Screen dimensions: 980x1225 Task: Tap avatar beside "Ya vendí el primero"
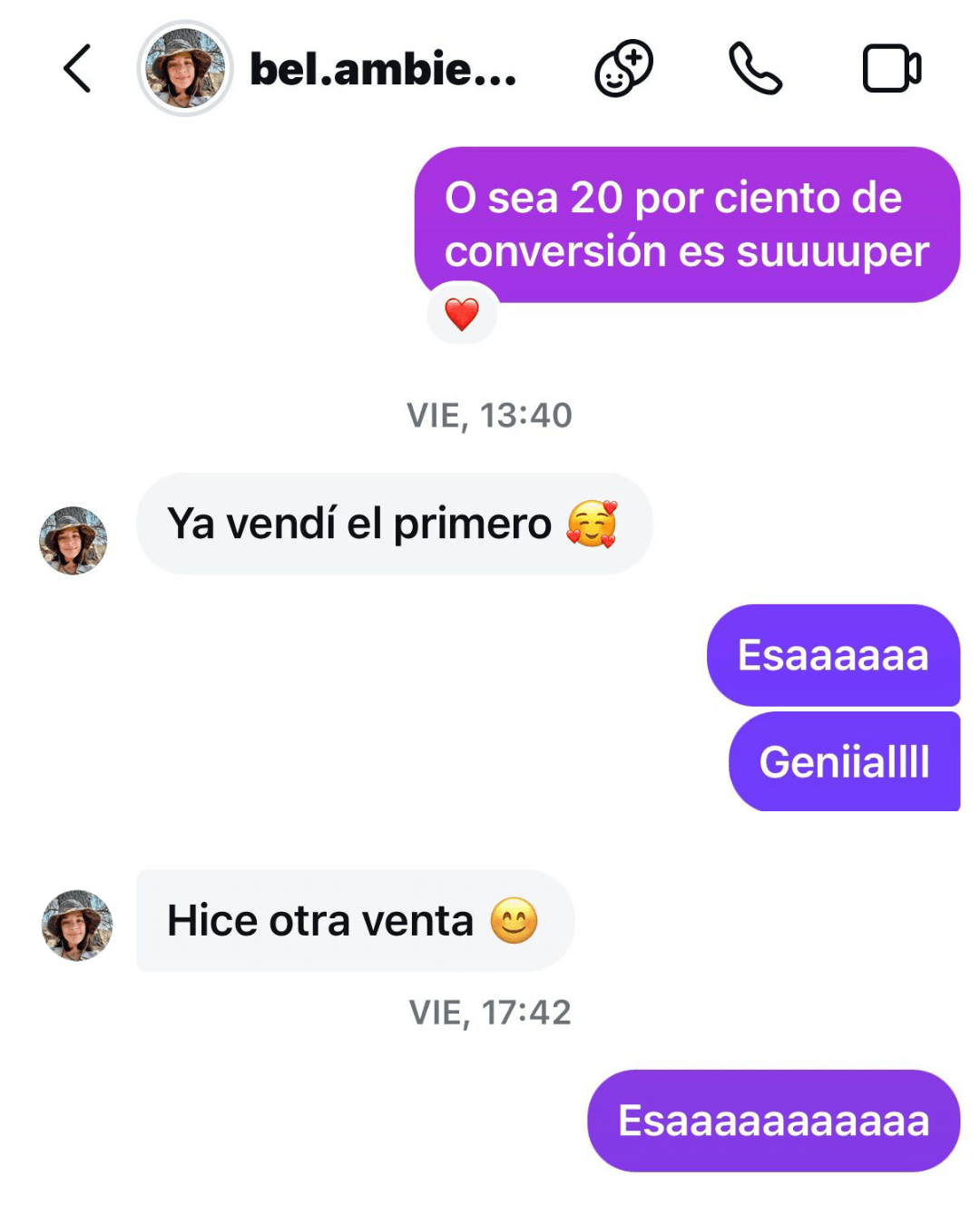pyautogui.click(x=73, y=541)
